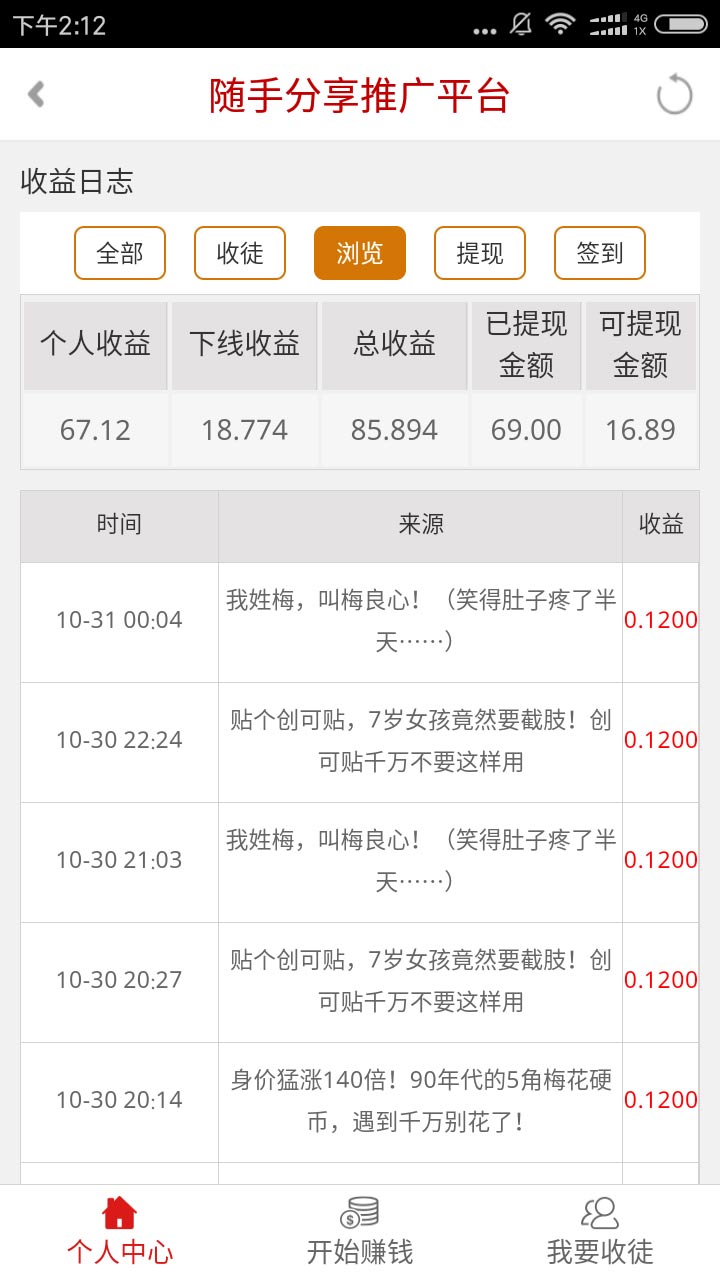This screenshot has width=720, height=1280.
Task: Go back using the top-left arrow
Action: (x=37, y=95)
